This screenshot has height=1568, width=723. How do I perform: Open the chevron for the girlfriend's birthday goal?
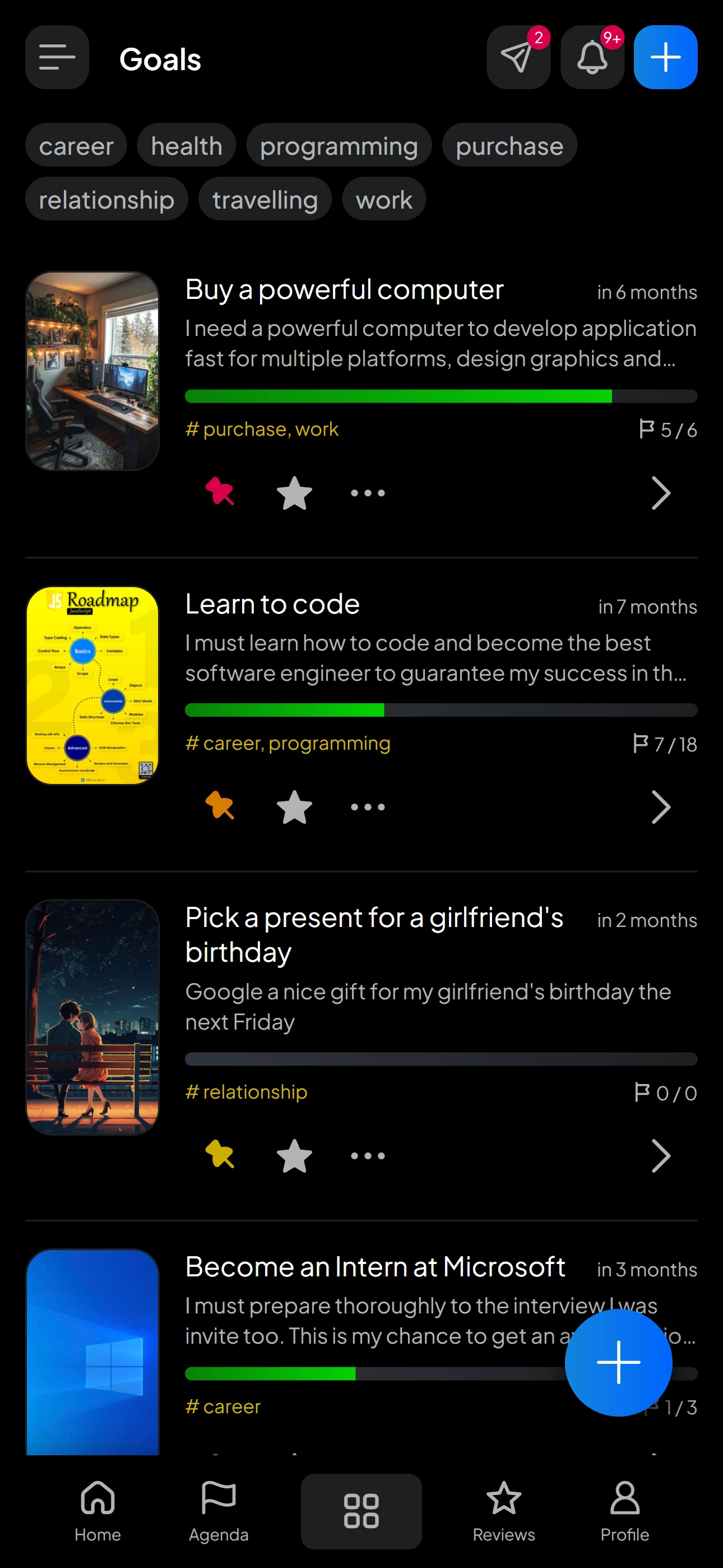pos(661,1155)
